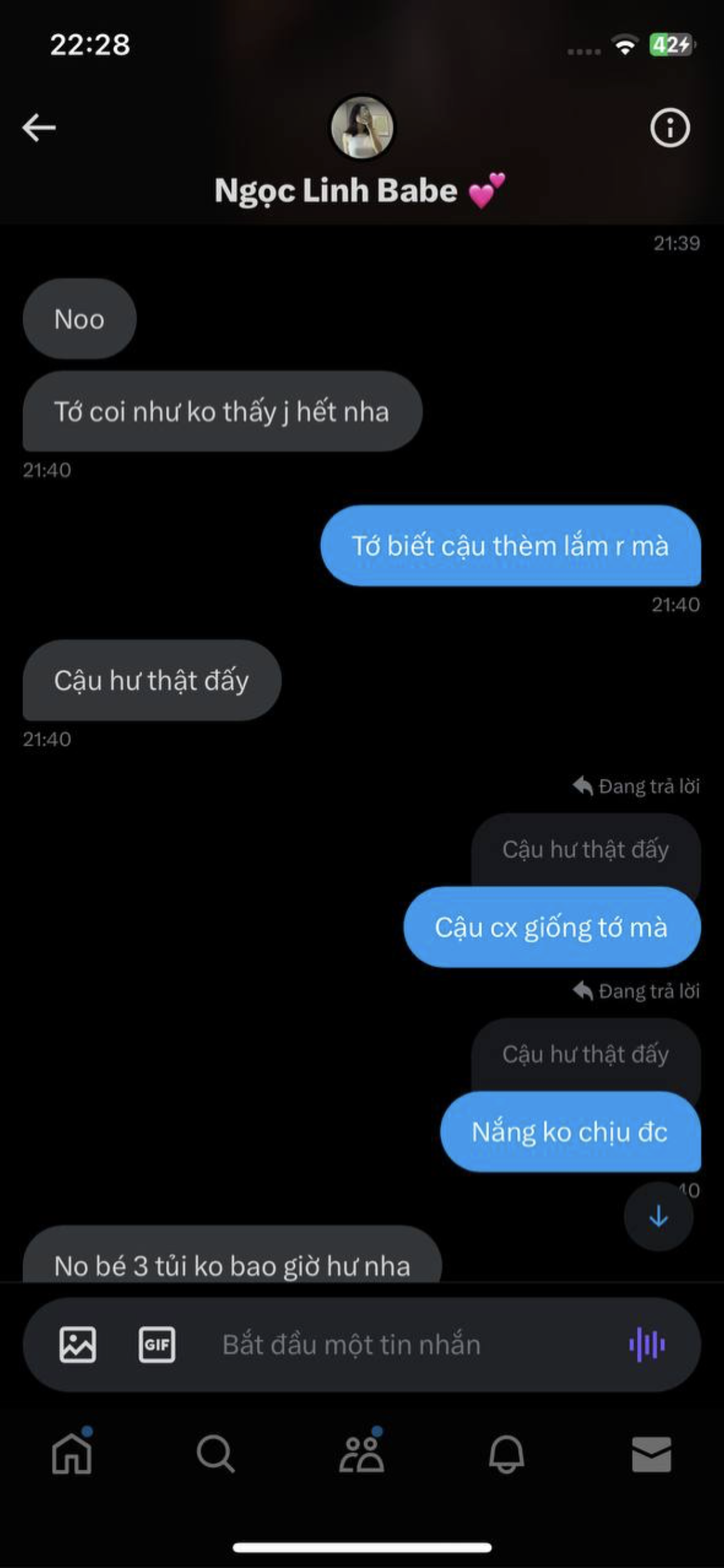Open the Notifications tab
The image size is (724, 1568).
point(506,1454)
